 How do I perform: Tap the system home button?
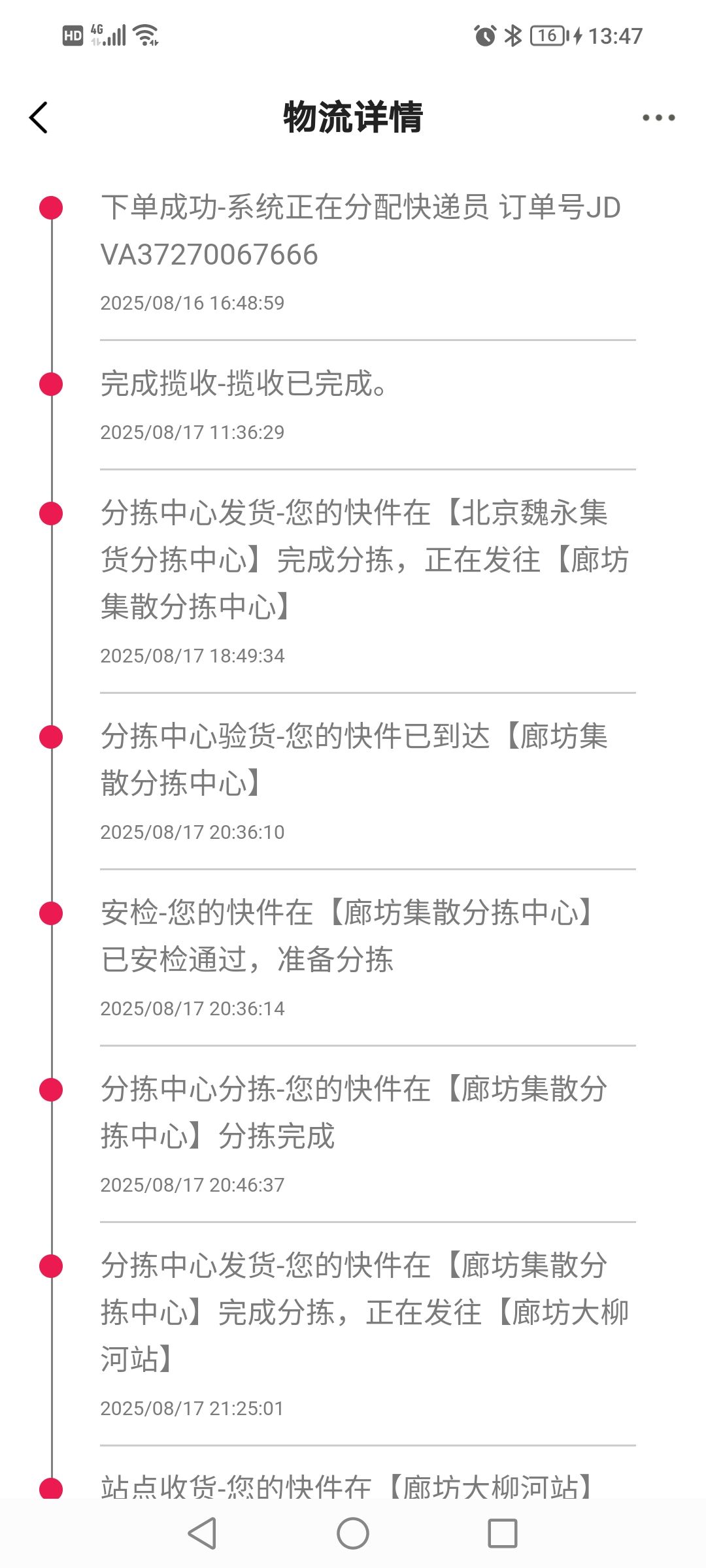pos(353,1533)
